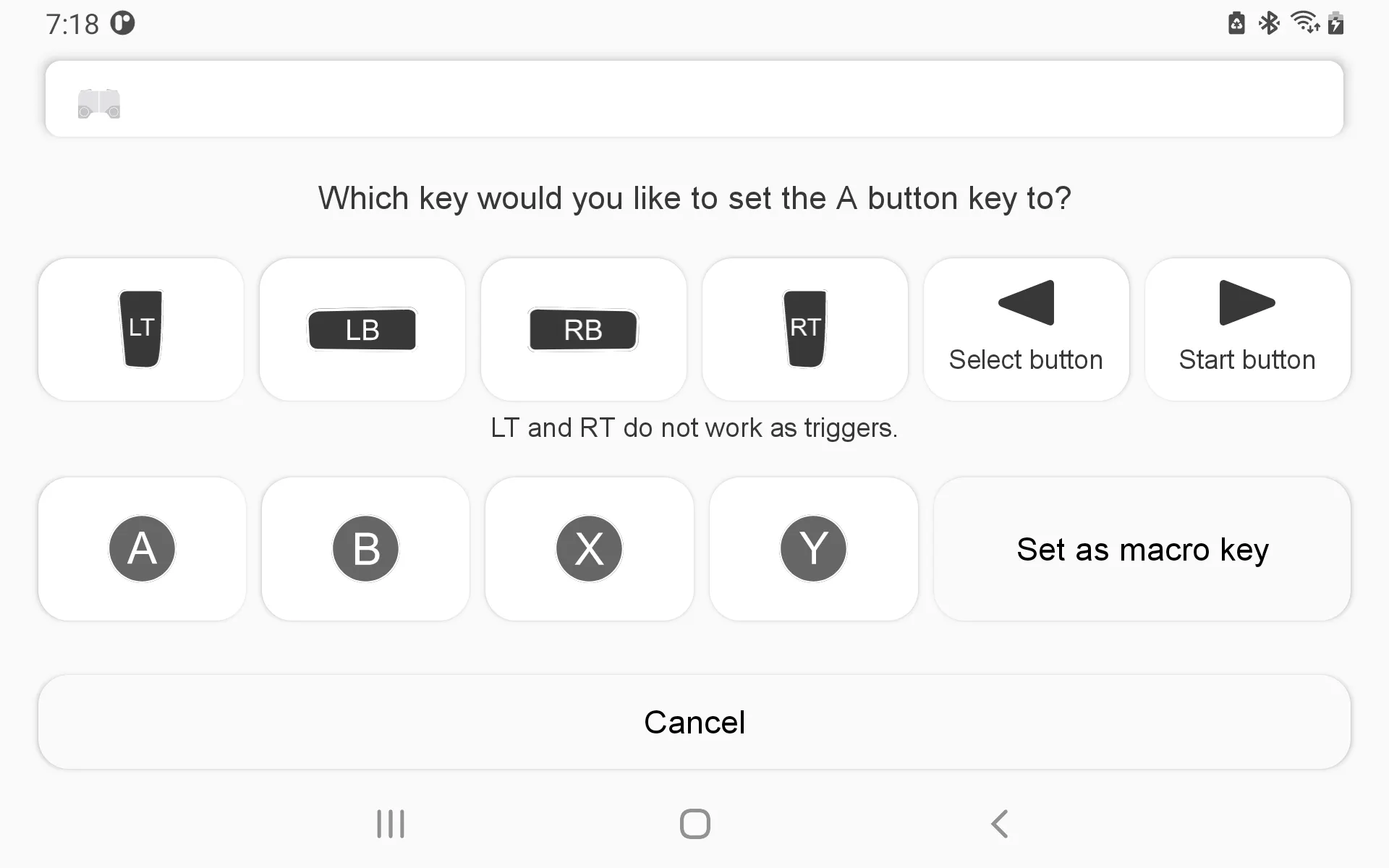Viewport: 1389px width, 868px height.
Task: Set the key to Select button
Action: tap(1027, 329)
